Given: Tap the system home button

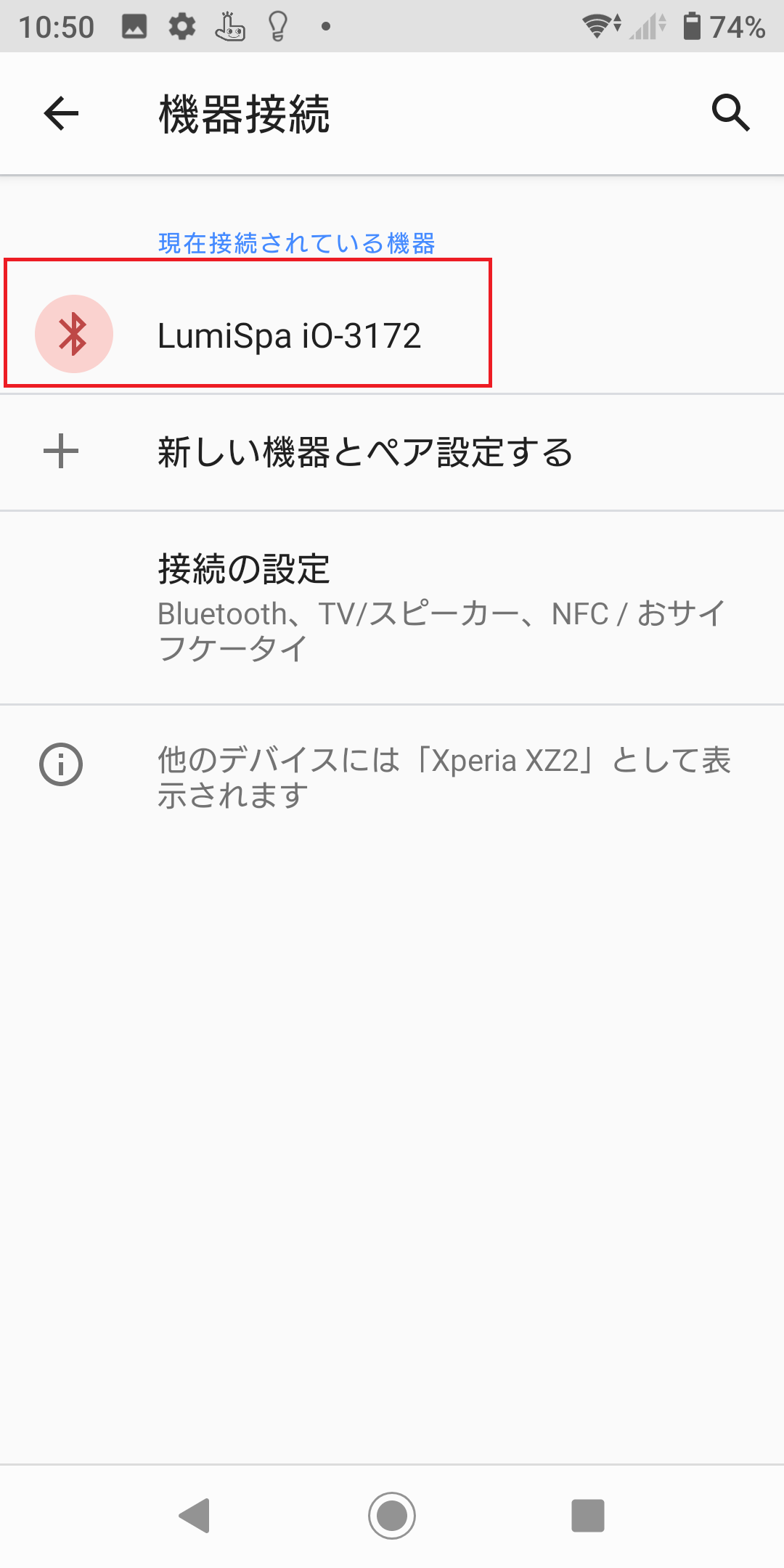Looking at the screenshot, I should coord(392,1516).
